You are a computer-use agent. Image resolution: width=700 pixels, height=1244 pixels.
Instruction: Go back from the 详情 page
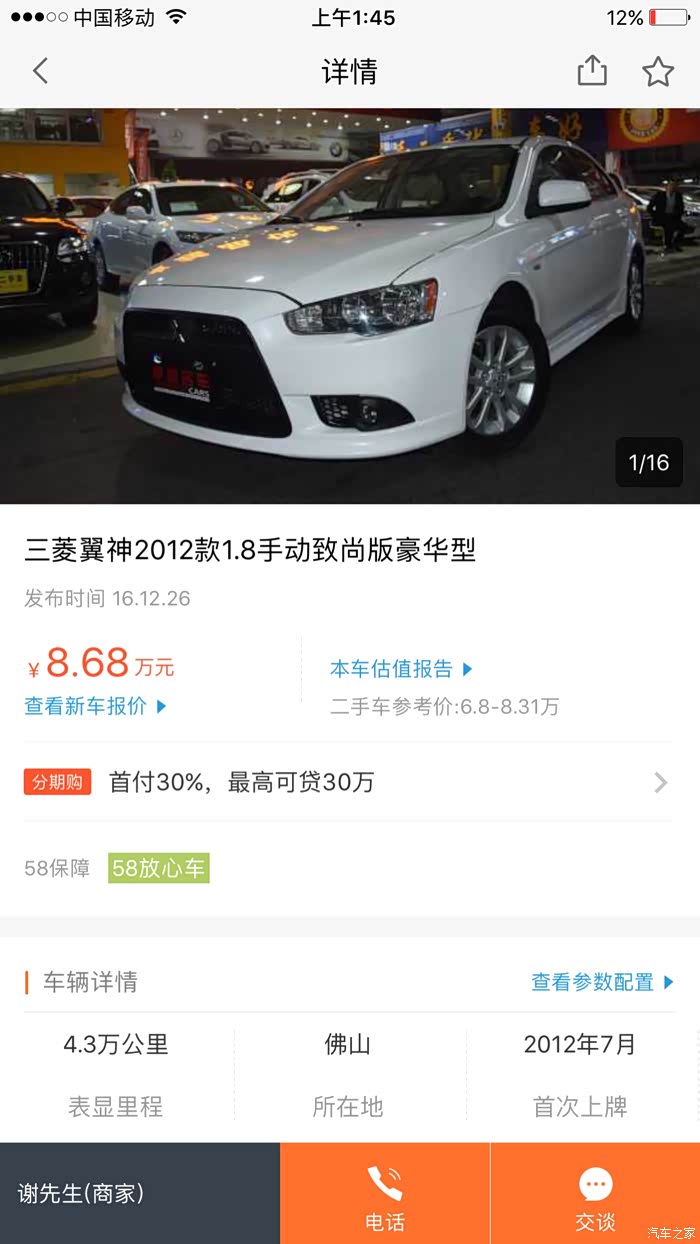(x=40, y=71)
